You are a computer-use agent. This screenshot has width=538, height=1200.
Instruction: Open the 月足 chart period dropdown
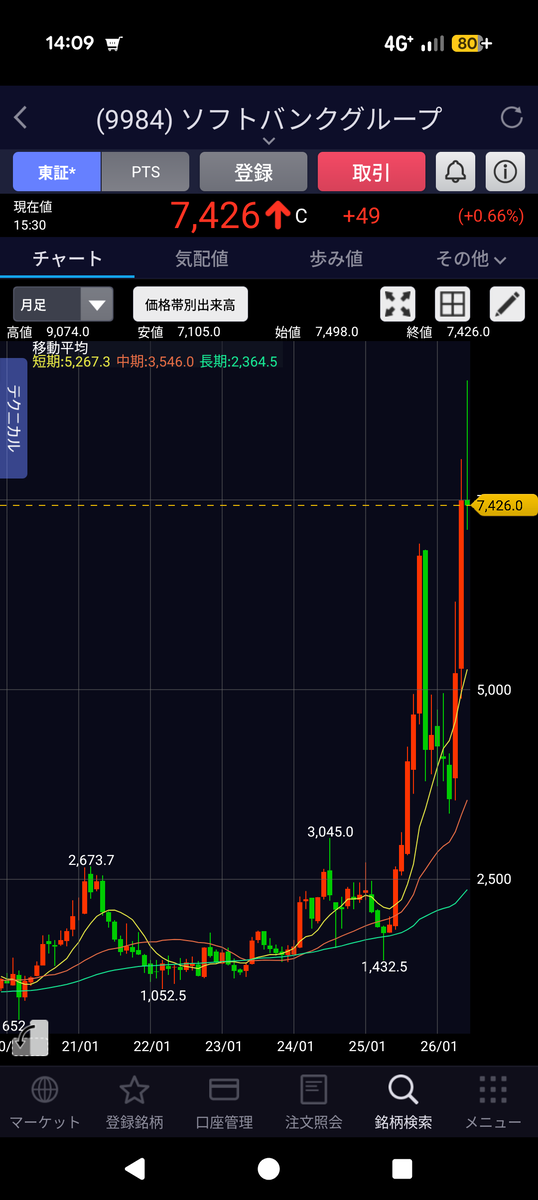[x=63, y=304]
